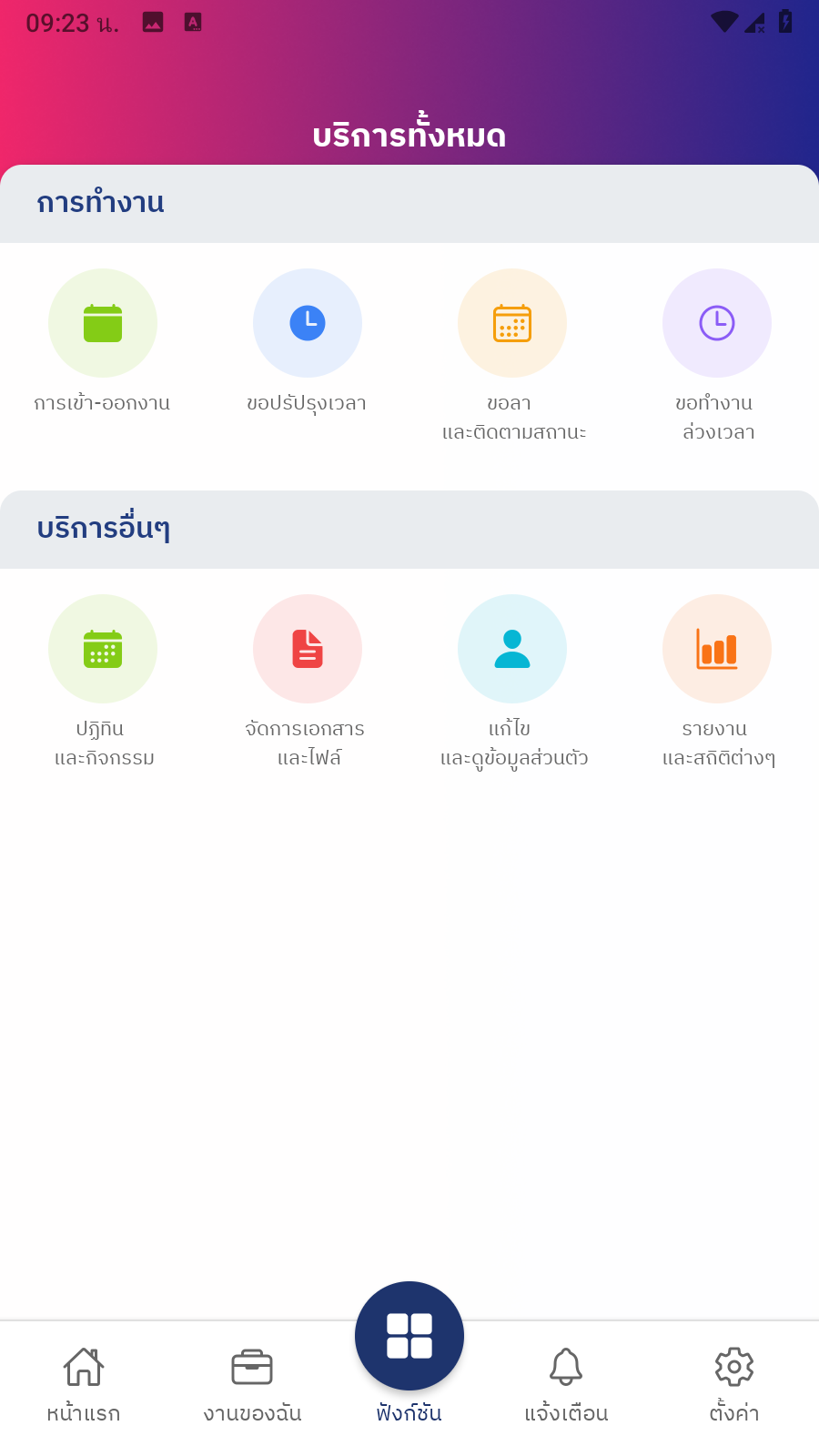
Task: Switch to the งานของฉัน tab
Action: [x=252, y=1383]
